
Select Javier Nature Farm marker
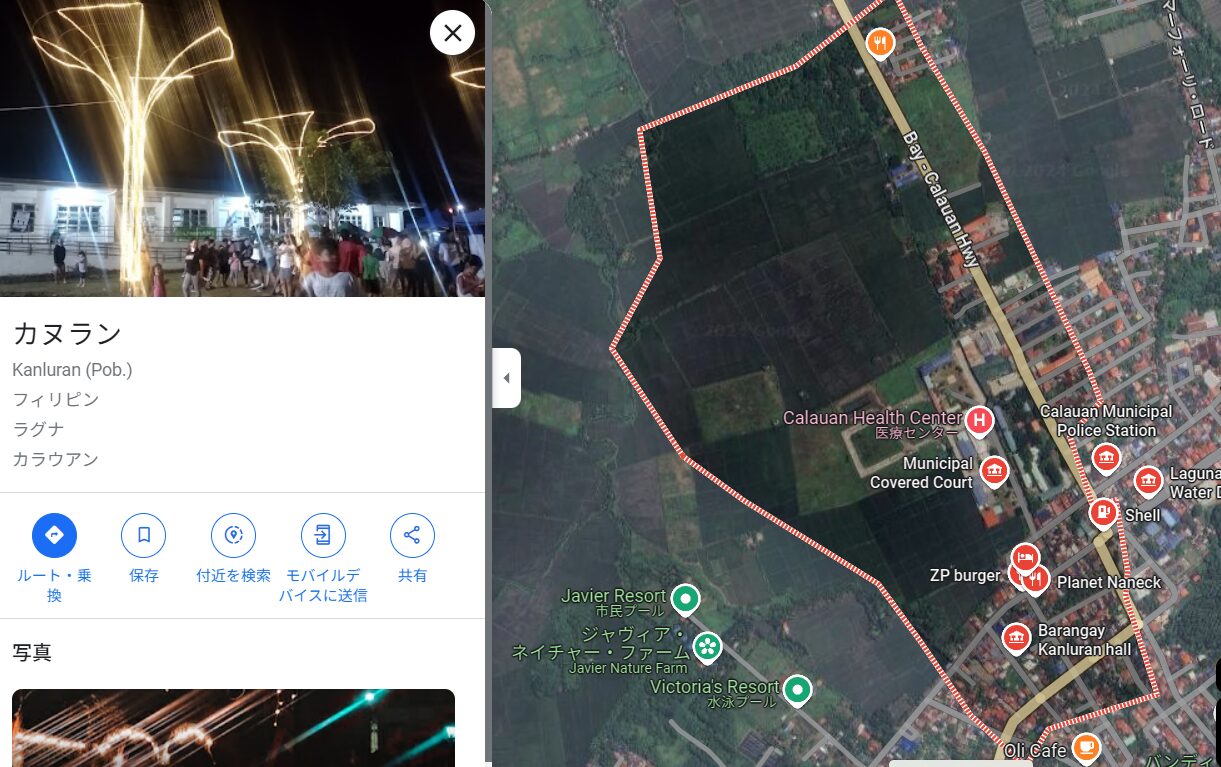click(708, 646)
